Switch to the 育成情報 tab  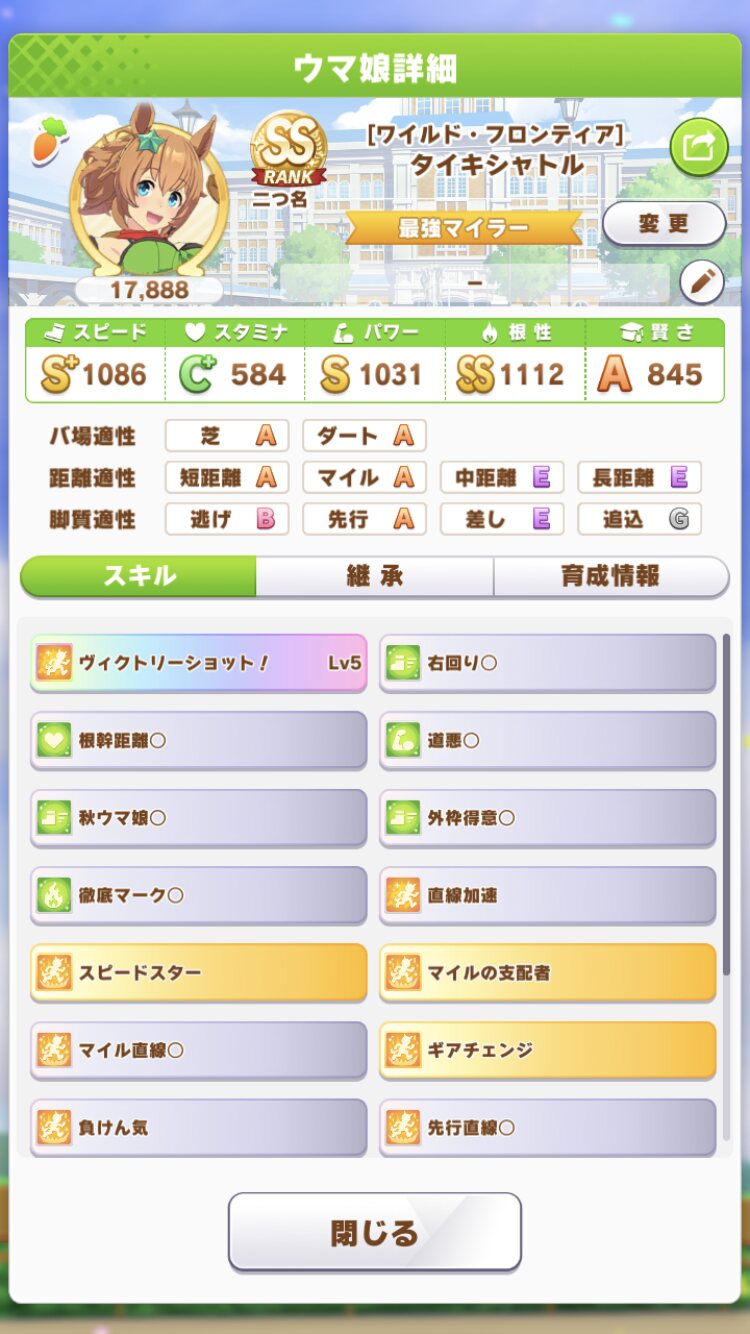pyautogui.click(x=610, y=576)
